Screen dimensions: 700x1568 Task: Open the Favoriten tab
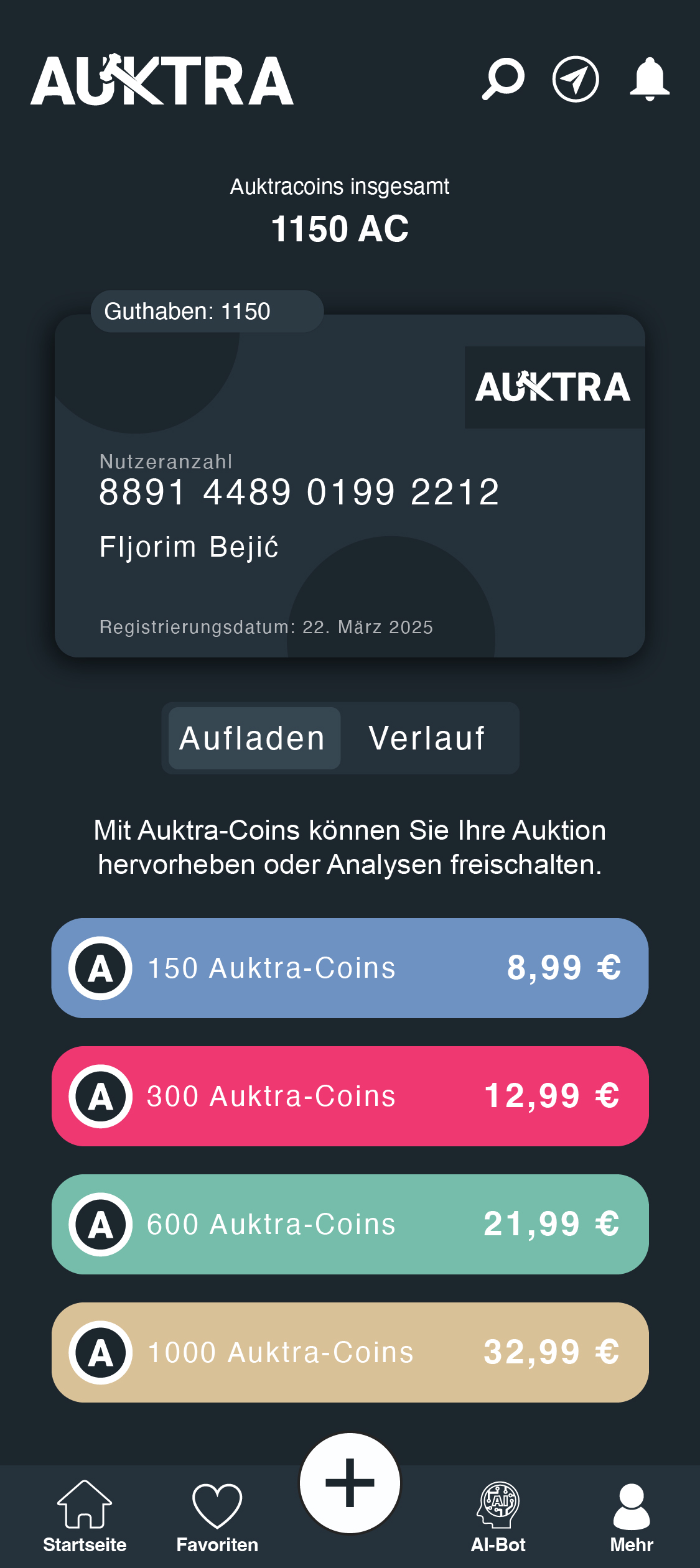[217, 1516]
